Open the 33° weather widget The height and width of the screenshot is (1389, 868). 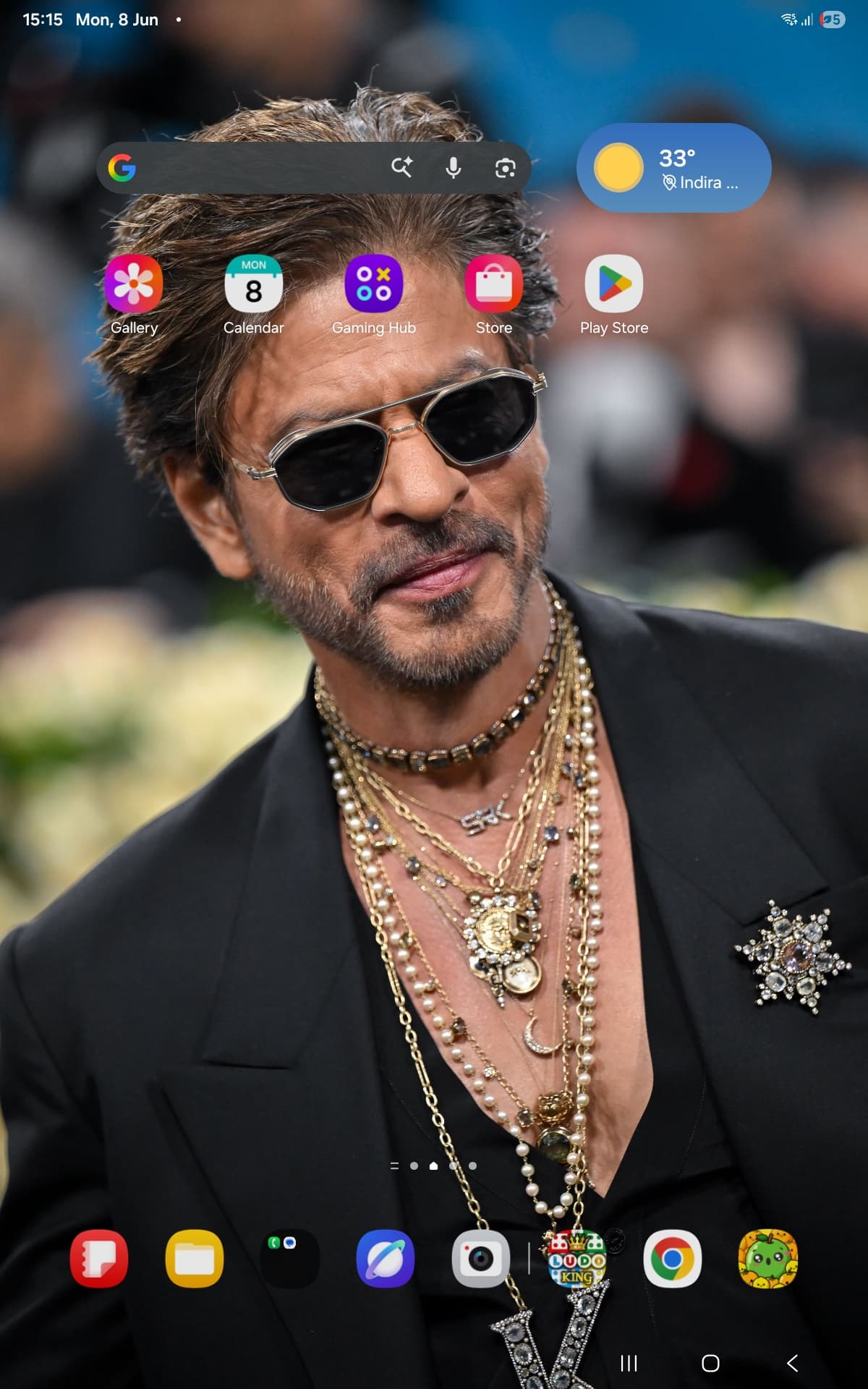[x=674, y=168]
